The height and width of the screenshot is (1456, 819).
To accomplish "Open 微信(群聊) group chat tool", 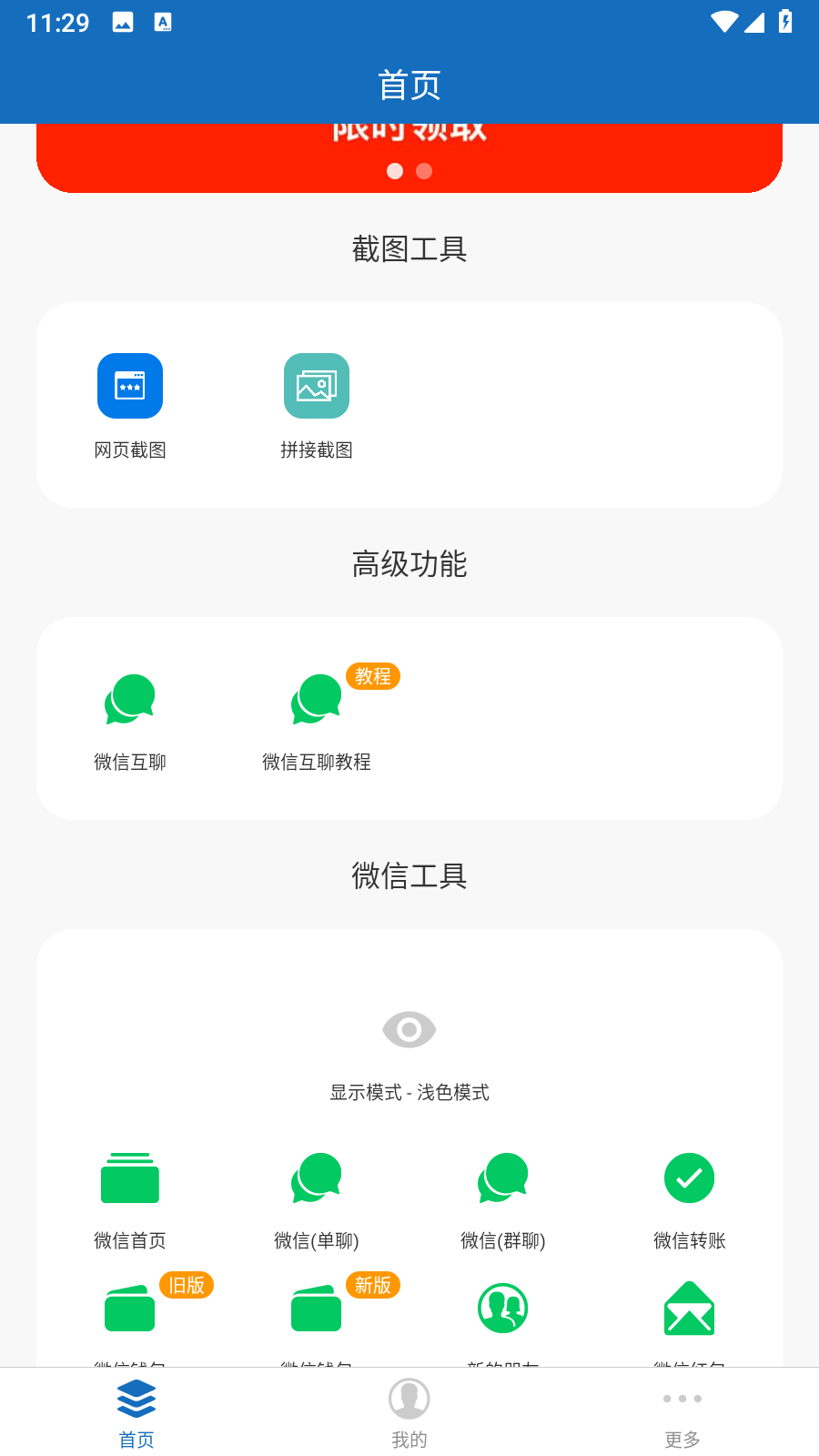I will click(502, 1179).
